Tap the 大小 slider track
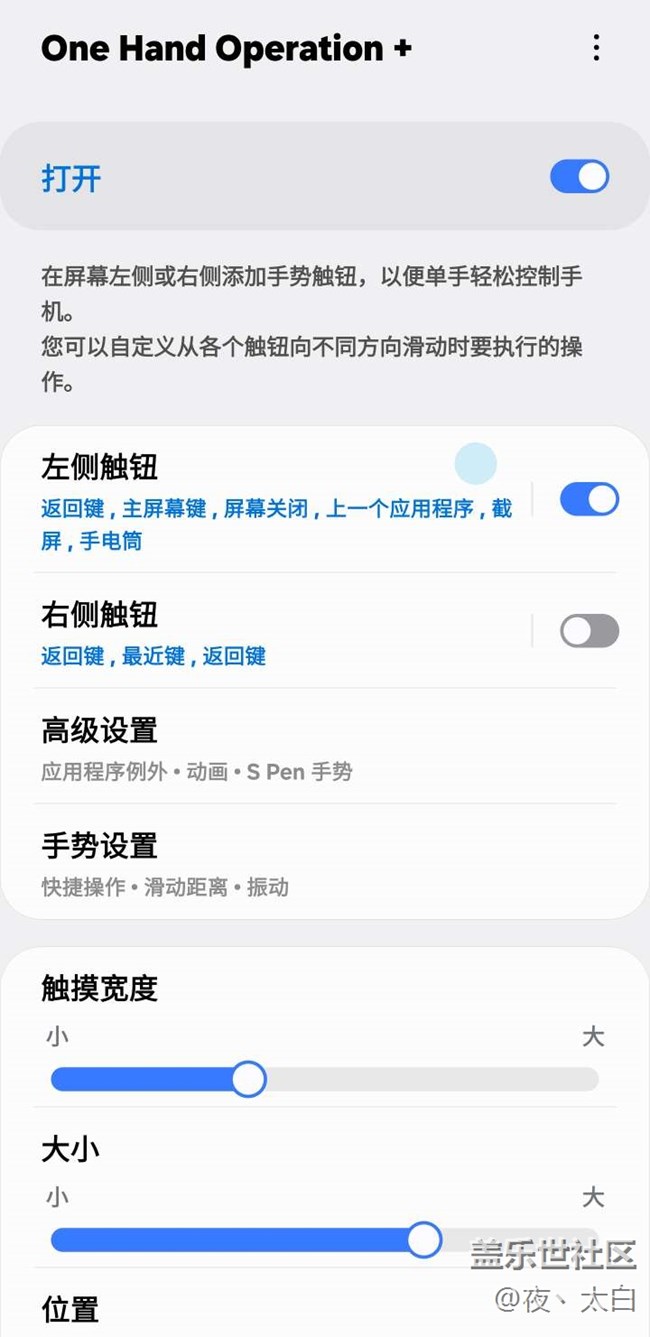Viewport: 650px width, 1337px height. 325,1240
